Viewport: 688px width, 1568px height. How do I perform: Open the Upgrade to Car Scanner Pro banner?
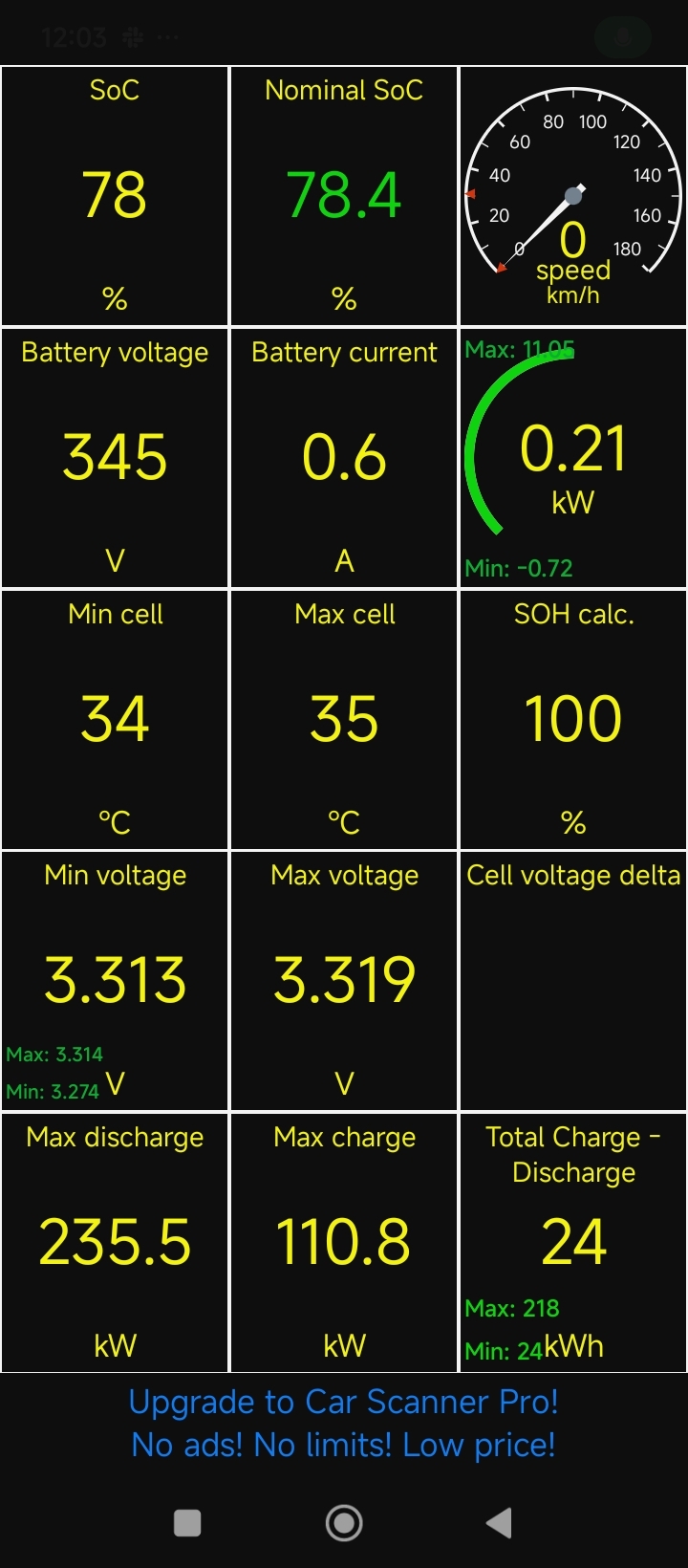click(344, 1423)
